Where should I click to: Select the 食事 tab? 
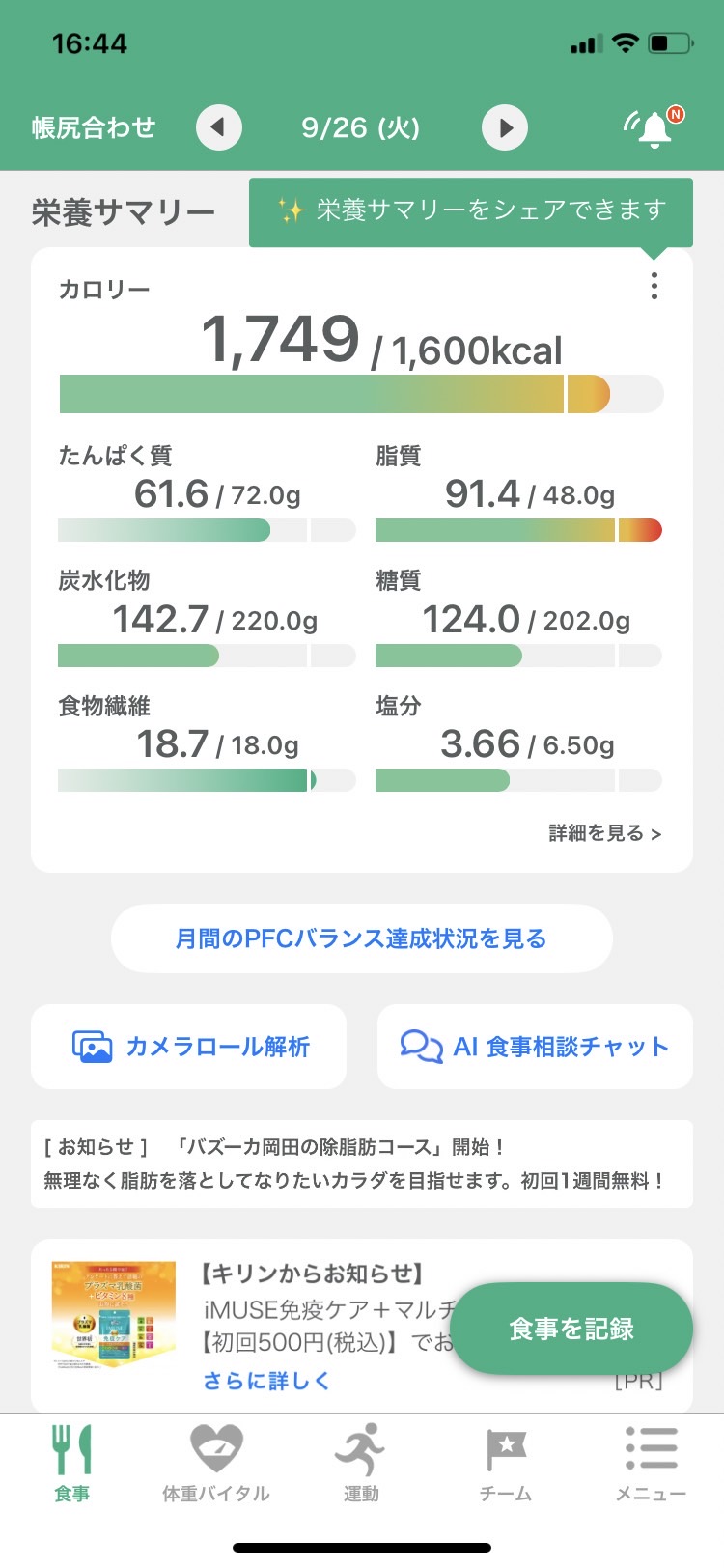coord(71,1463)
